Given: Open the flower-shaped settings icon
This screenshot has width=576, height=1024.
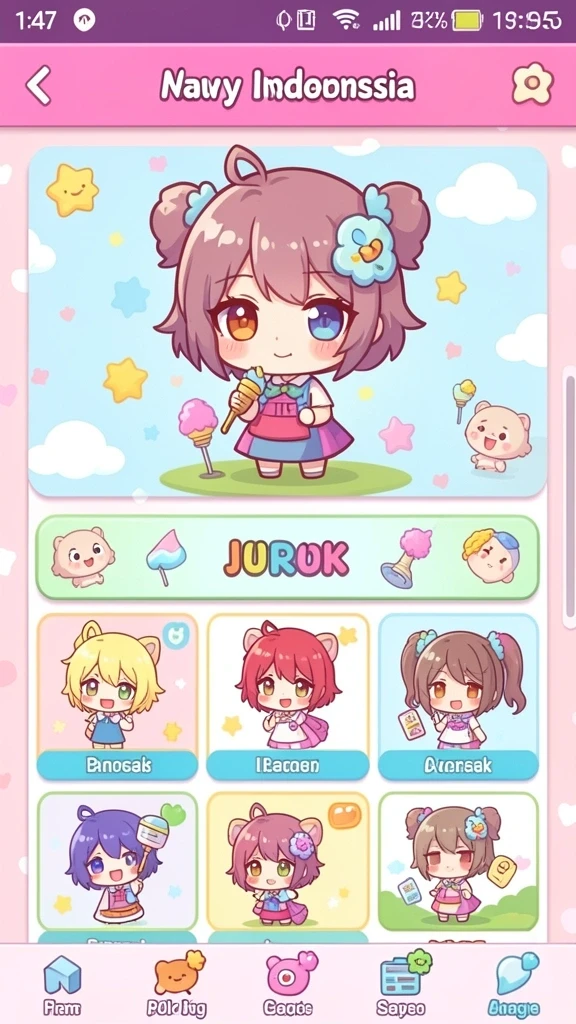Looking at the screenshot, I should tap(532, 84).
